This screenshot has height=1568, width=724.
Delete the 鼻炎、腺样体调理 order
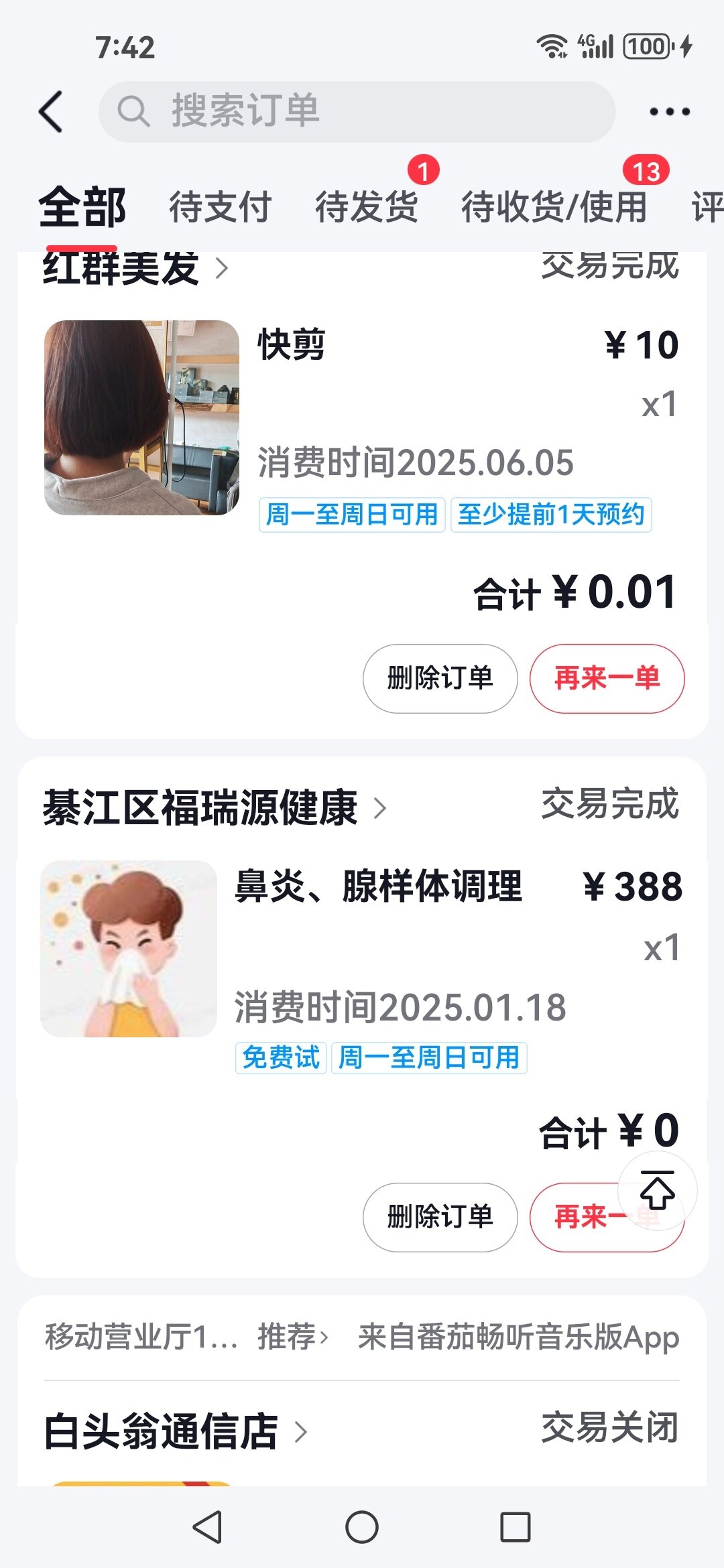coord(440,1217)
